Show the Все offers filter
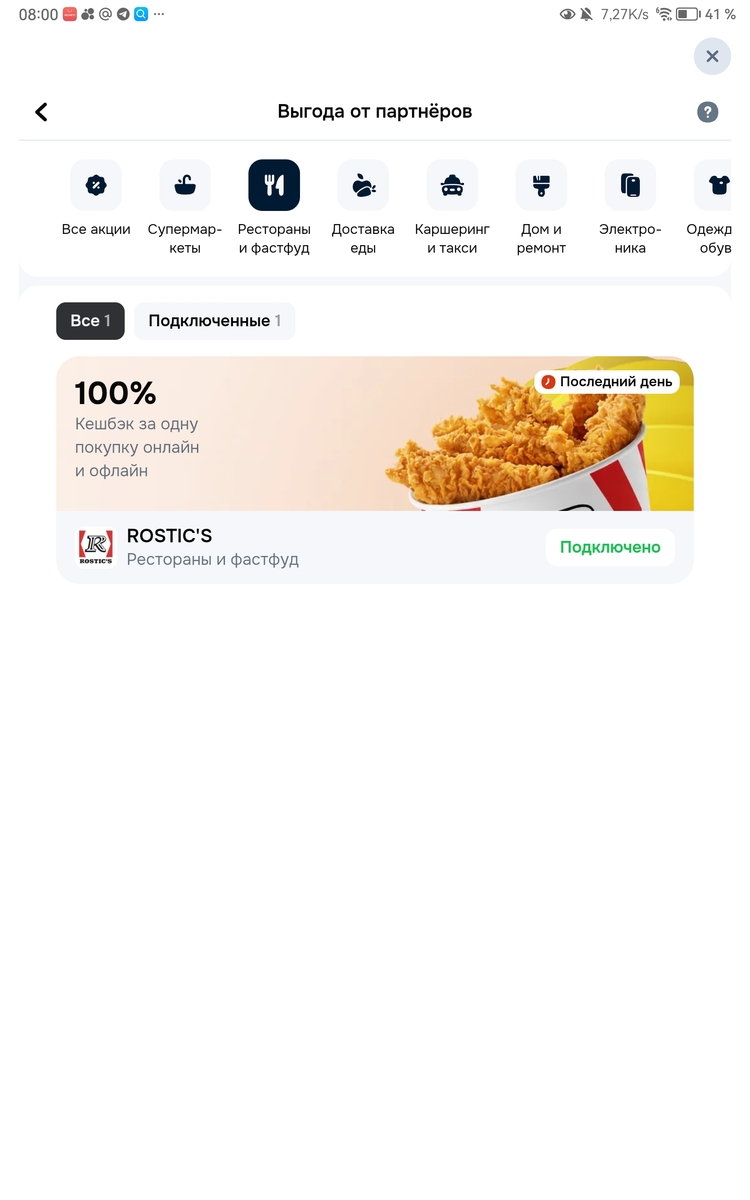 [90, 321]
